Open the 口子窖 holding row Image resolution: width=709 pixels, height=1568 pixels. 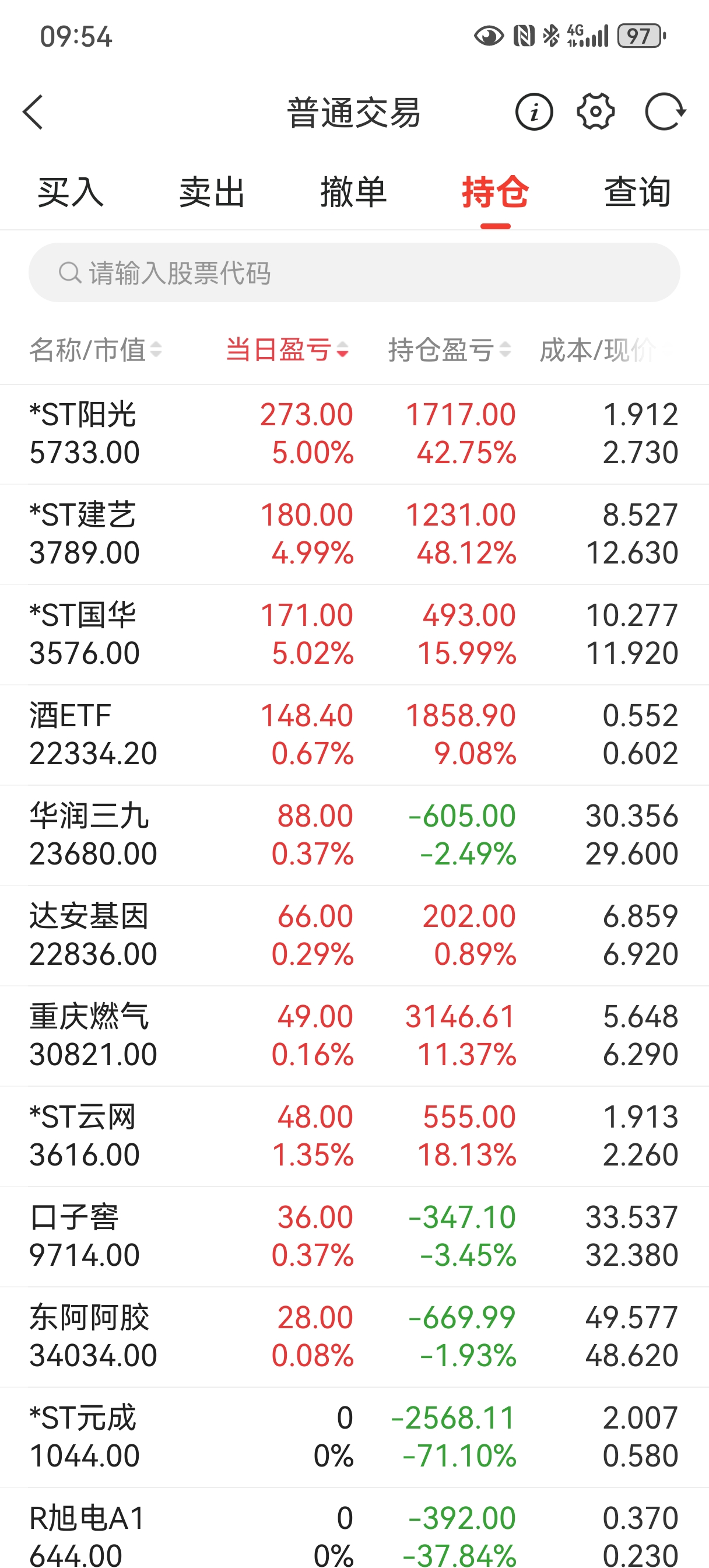click(x=354, y=1236)
